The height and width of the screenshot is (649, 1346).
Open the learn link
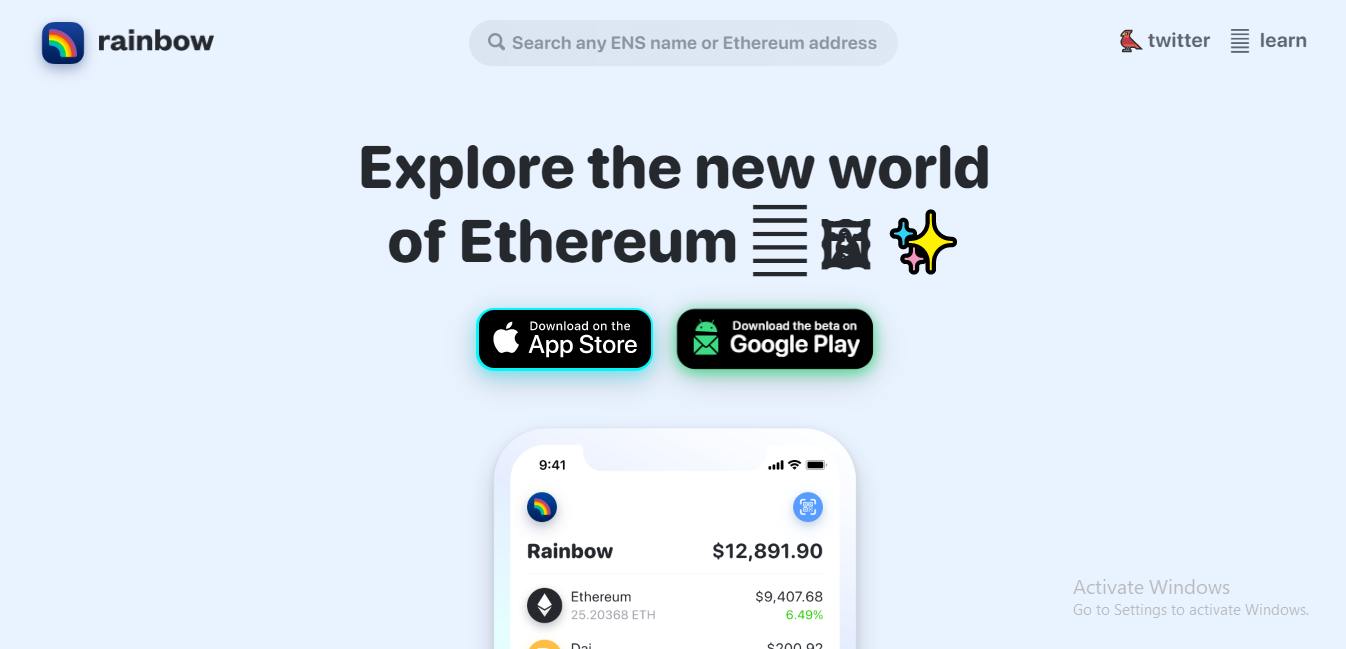pyautogui.click(x=1269, y=41)
